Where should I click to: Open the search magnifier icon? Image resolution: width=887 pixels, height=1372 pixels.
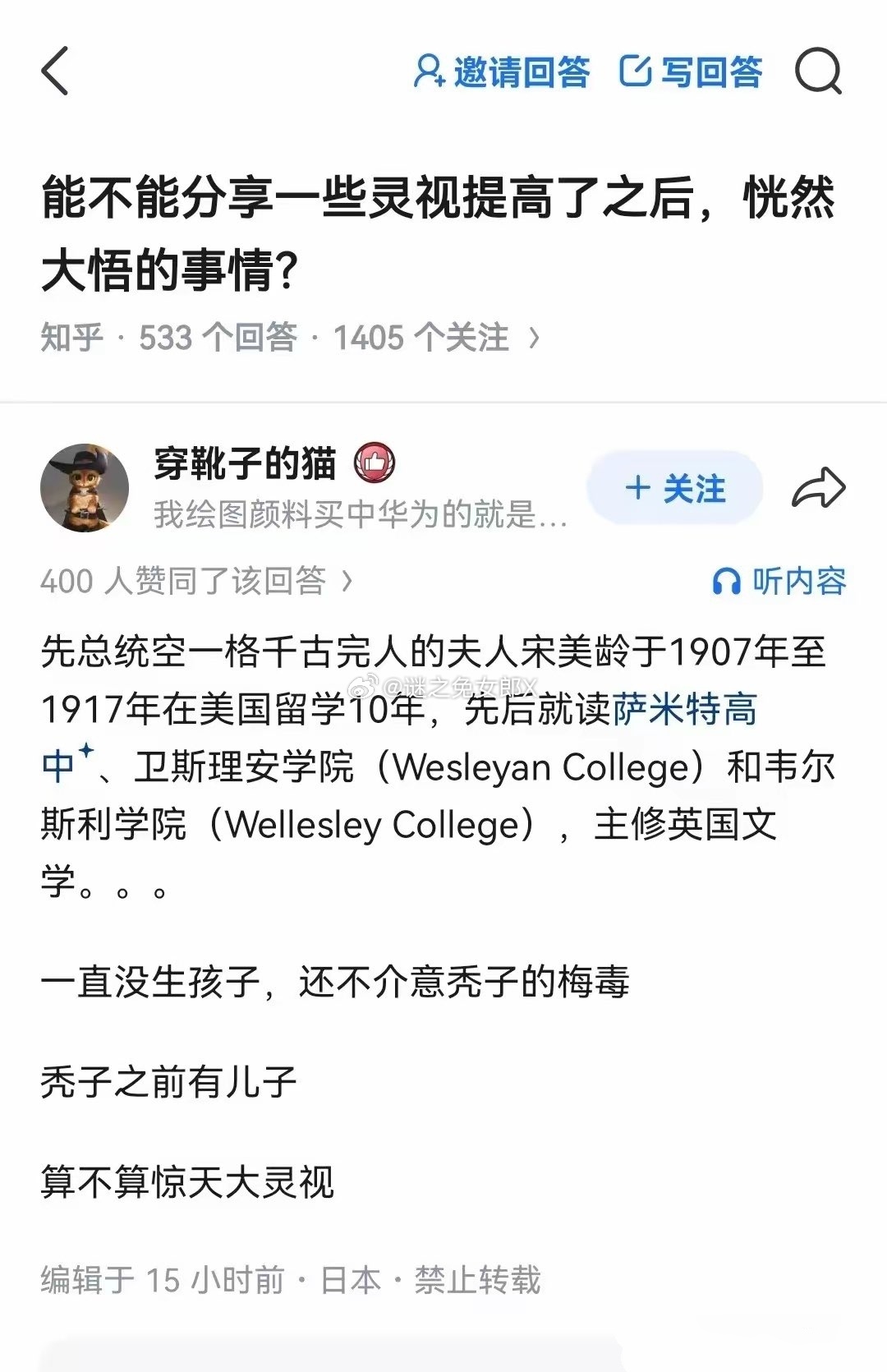818,71
